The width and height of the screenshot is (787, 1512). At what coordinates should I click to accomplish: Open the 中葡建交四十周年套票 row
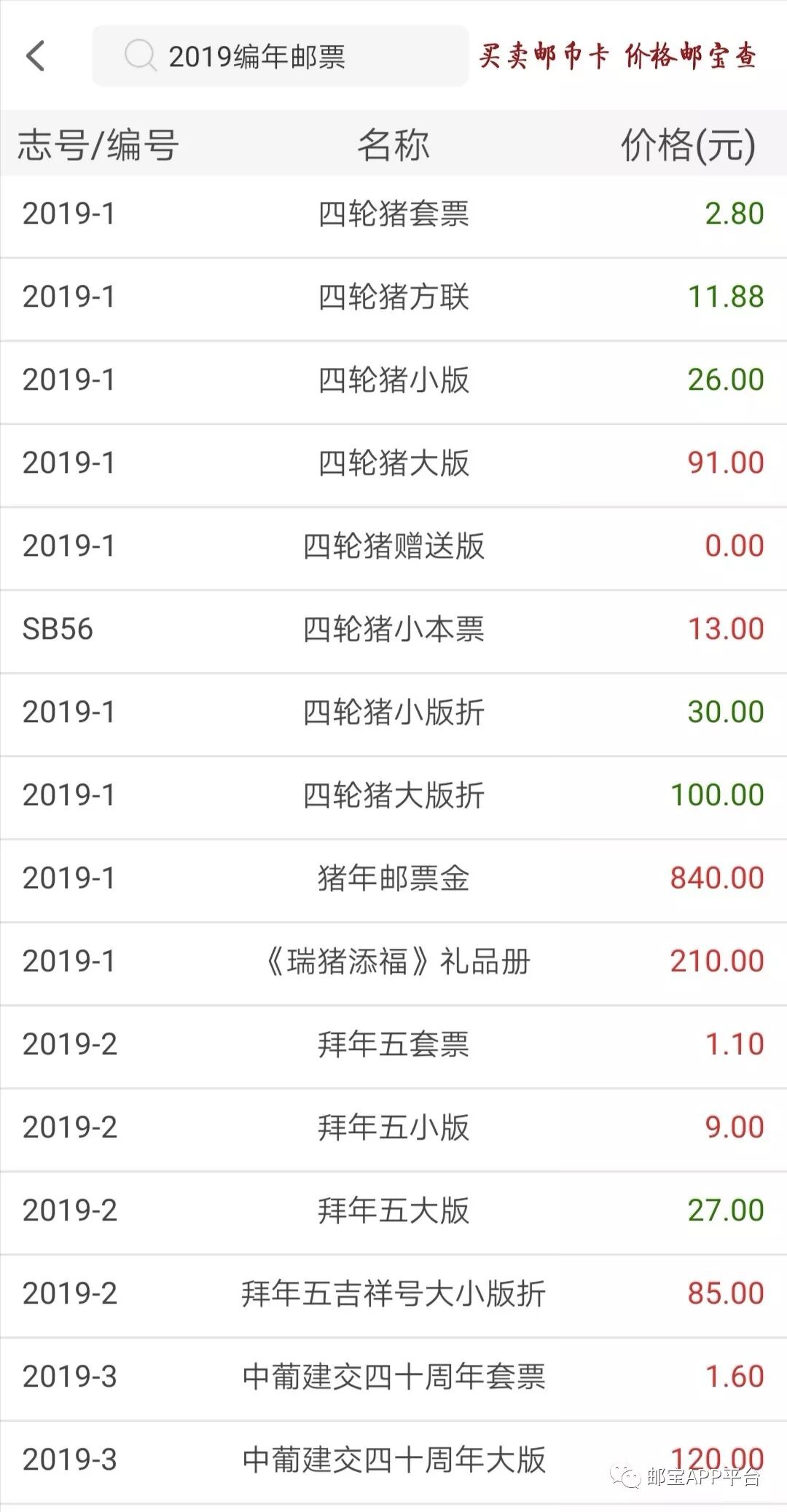pos(393,1377)
